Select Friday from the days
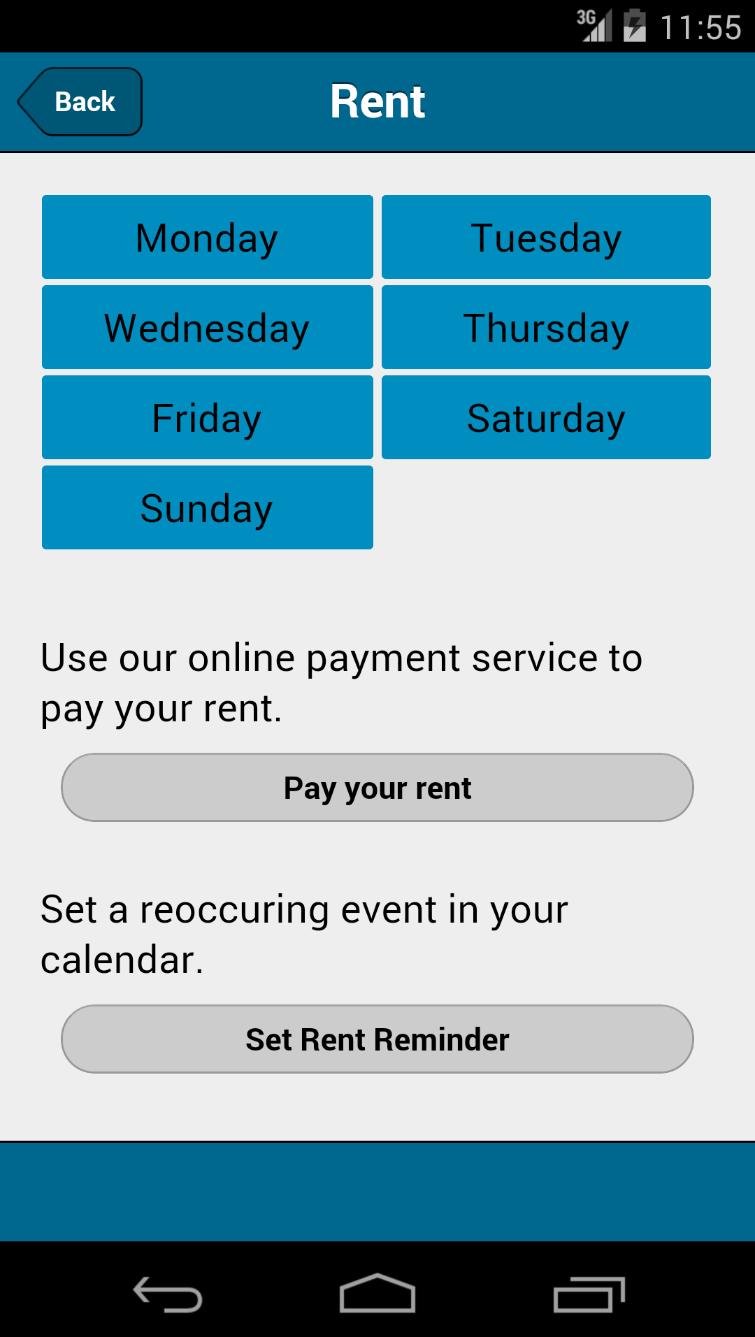Image resolution: width=755 pixels, height=1337 pixels. pos(207,417)
